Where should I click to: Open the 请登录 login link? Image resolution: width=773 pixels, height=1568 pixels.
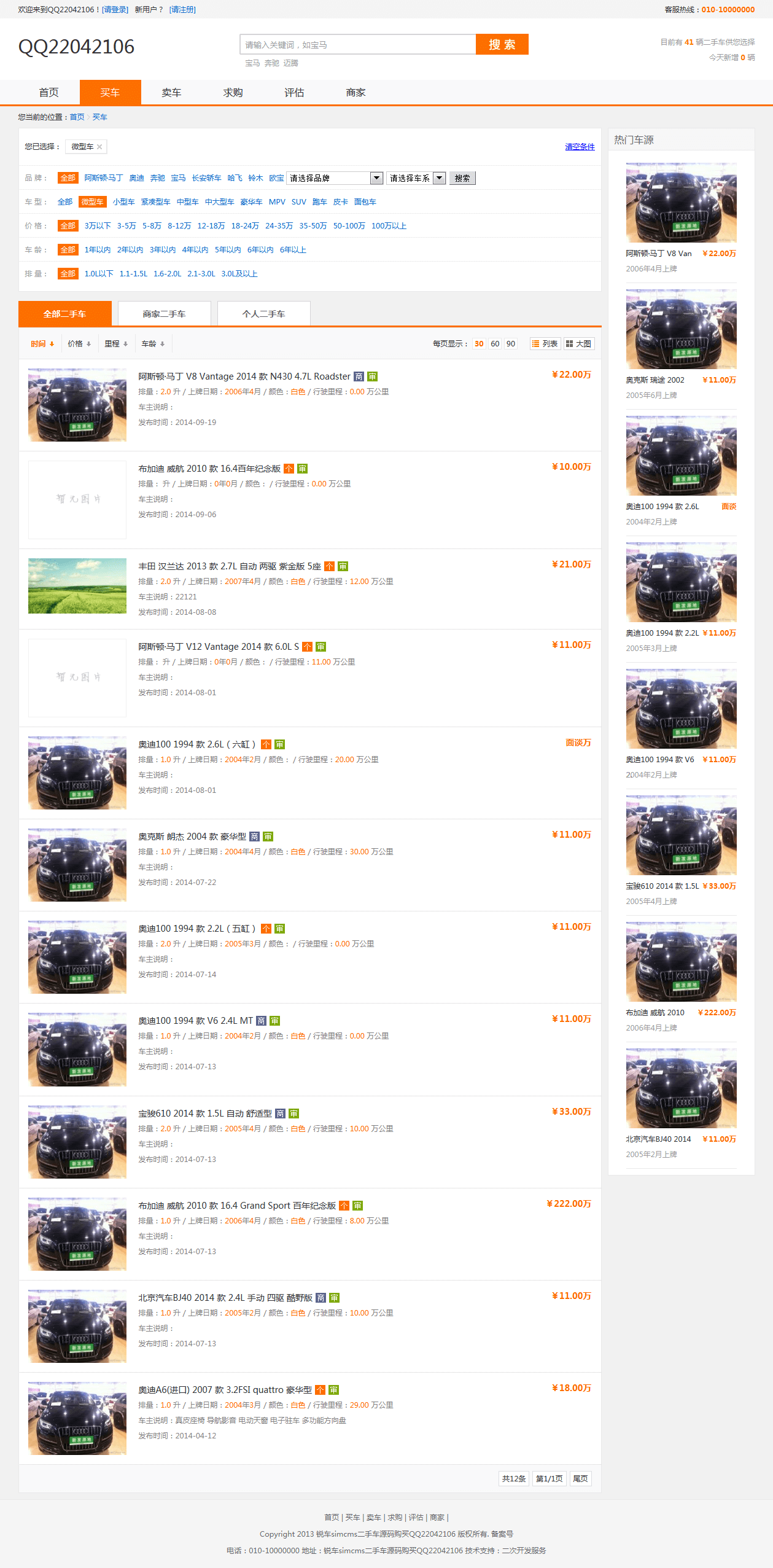tap(115, 9)
